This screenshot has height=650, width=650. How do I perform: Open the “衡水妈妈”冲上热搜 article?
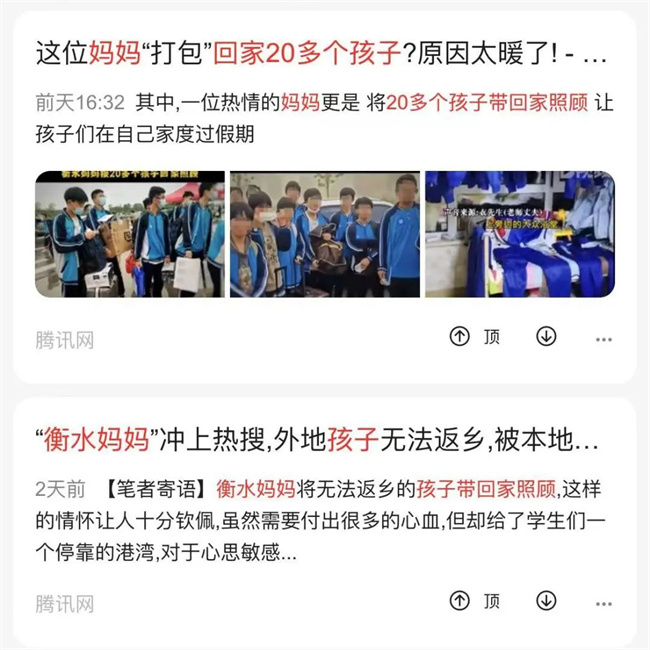tap(320, 438)
